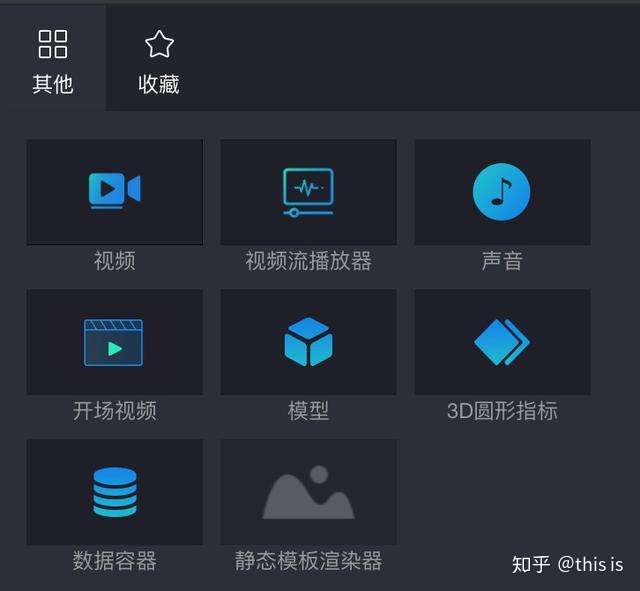Select the 数据容器 component tile

[x=114, y=492]
